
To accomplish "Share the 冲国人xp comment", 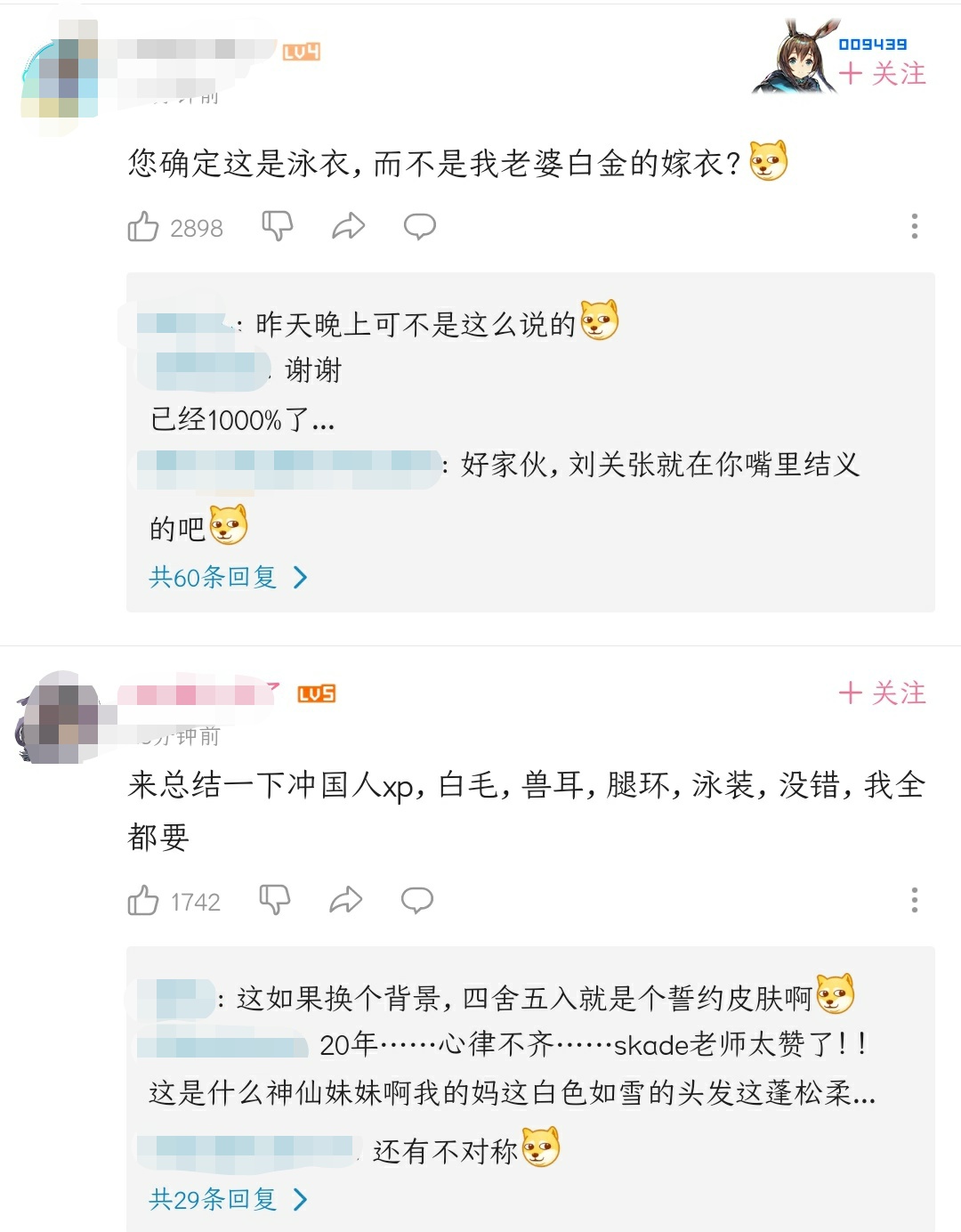I will pyautogui.click(x=345, y=900).
